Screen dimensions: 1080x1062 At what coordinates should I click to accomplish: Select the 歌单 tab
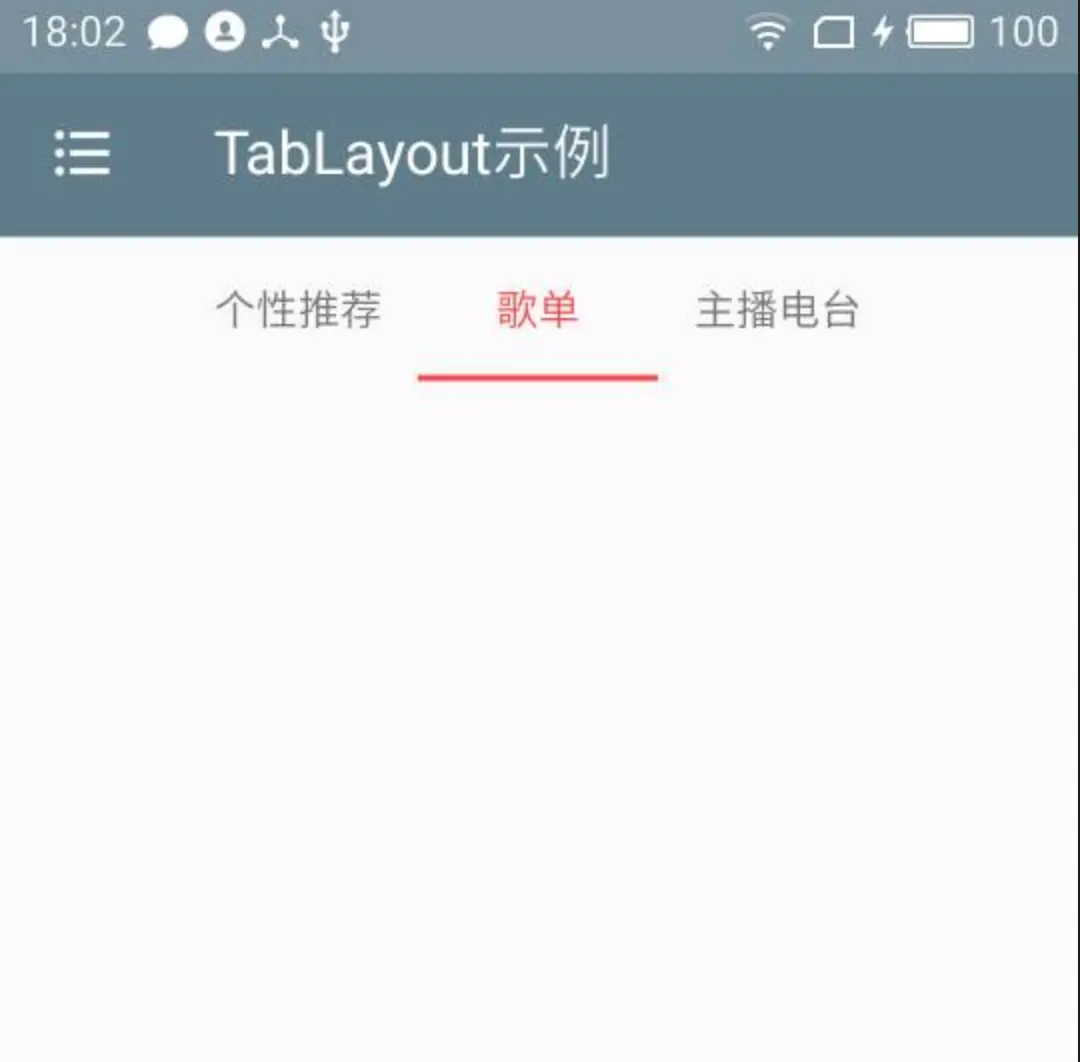click(x=537, y=311)
